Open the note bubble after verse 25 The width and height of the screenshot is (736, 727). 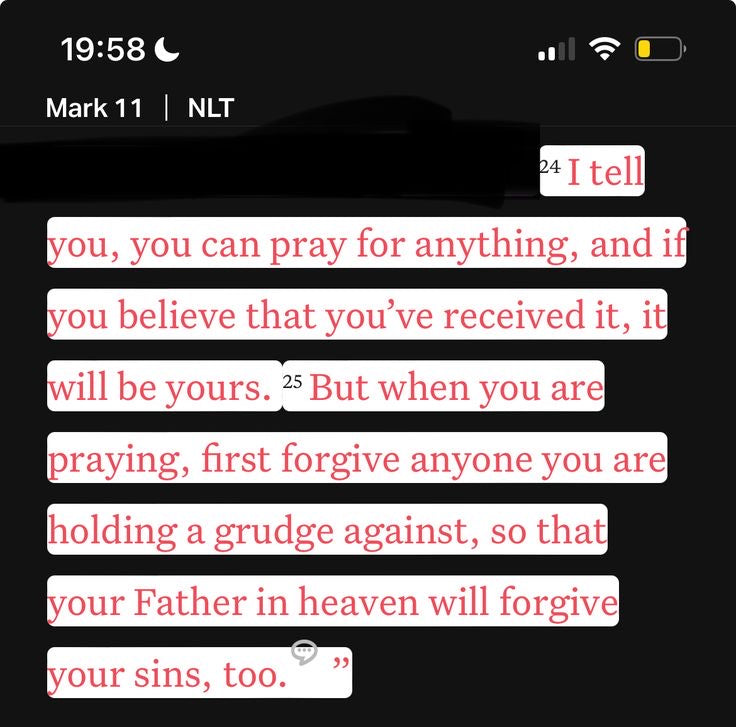[304, 653]
